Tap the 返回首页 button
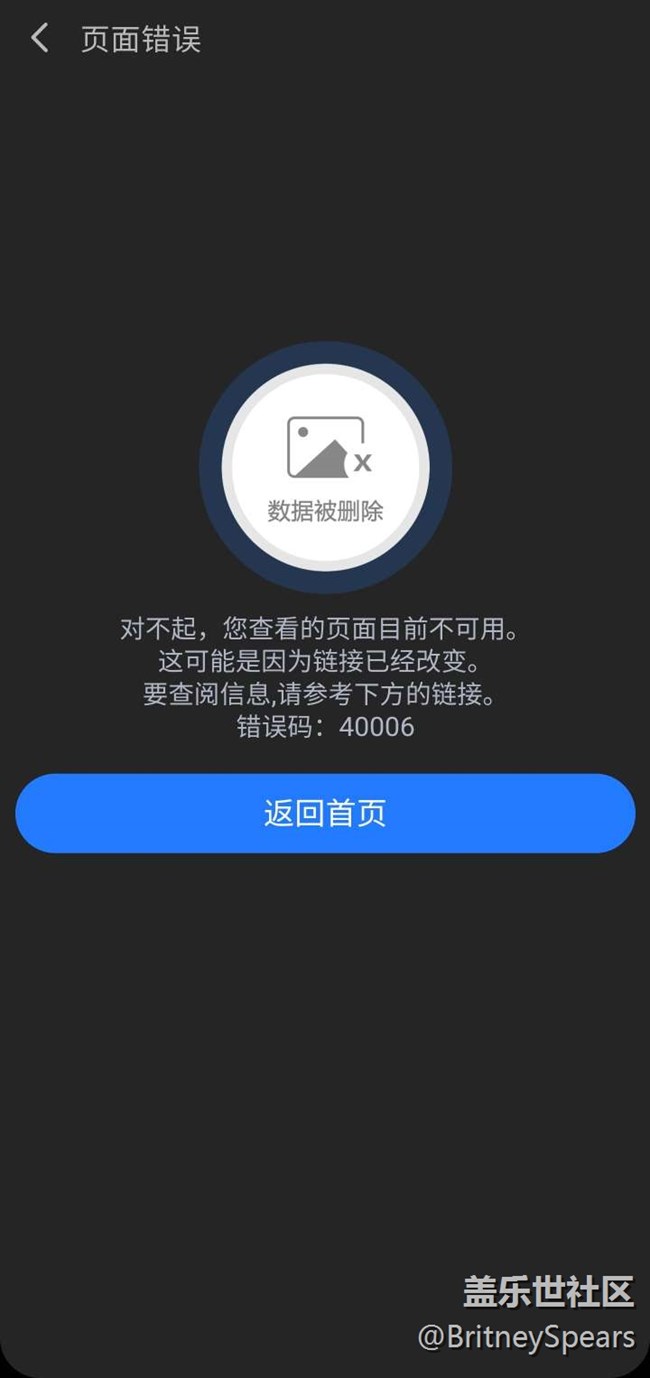 coord(325,813)
